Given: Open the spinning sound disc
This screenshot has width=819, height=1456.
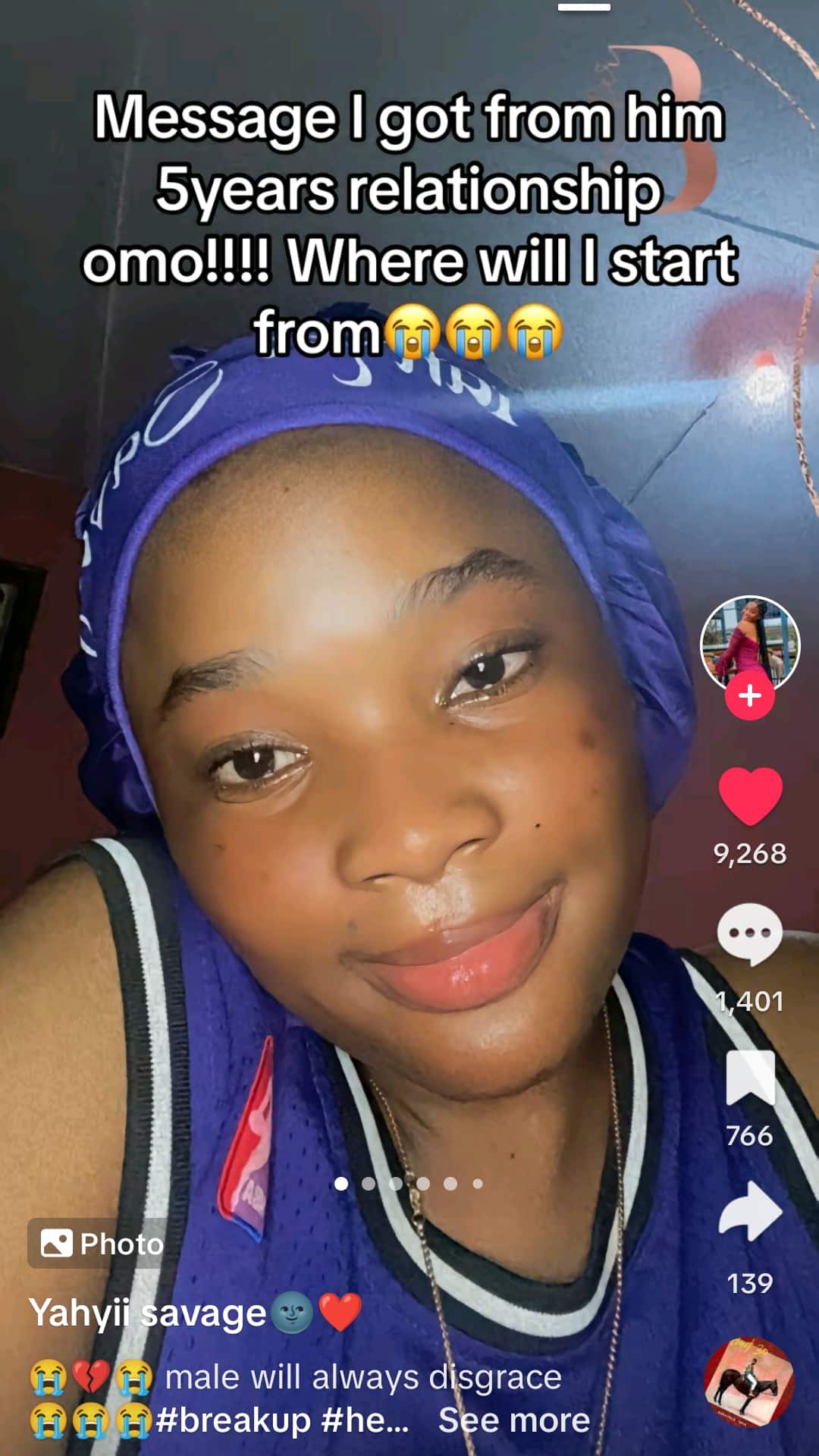Looking at the screenshot, I should click(x=748, y=1382).
